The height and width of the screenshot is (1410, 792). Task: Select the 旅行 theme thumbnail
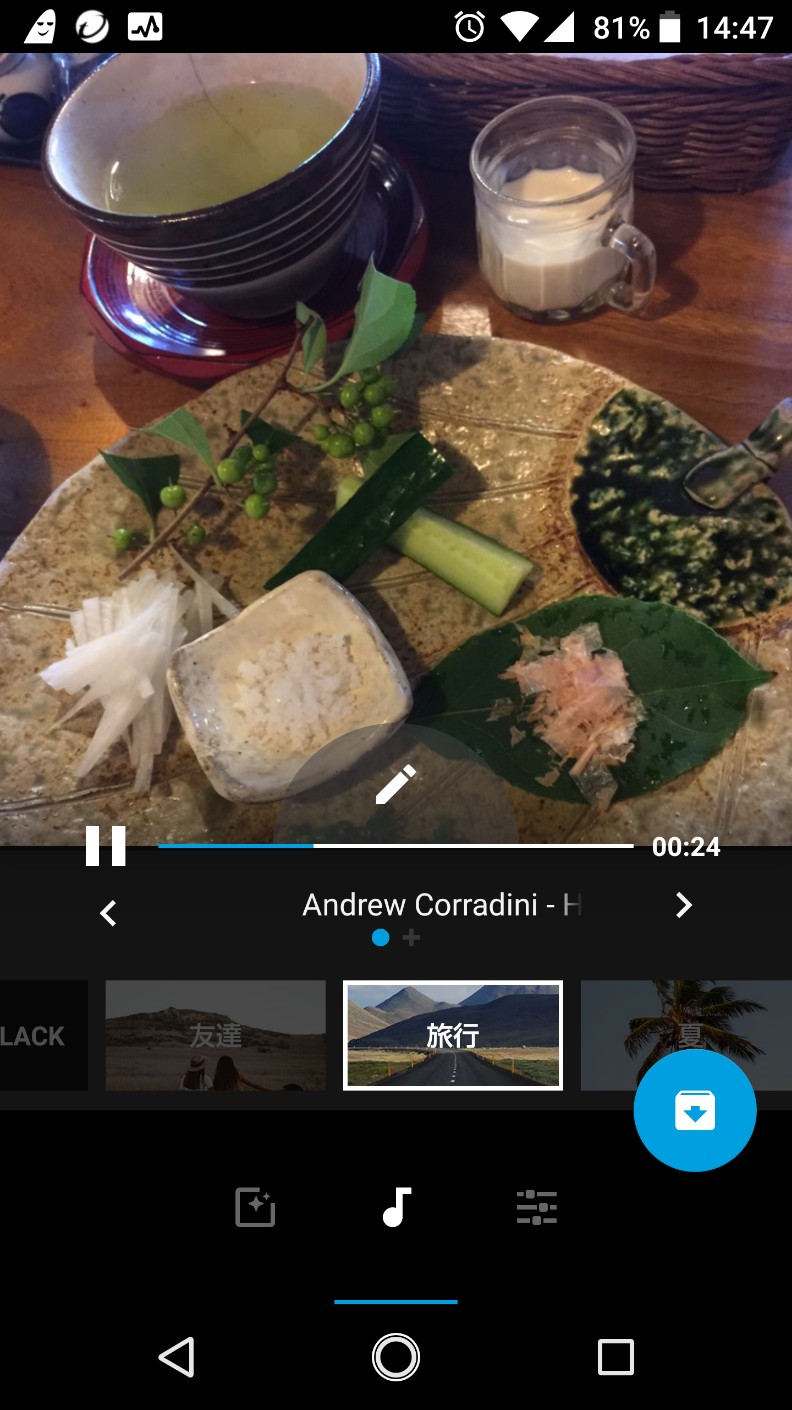(x=453, y=1035)
